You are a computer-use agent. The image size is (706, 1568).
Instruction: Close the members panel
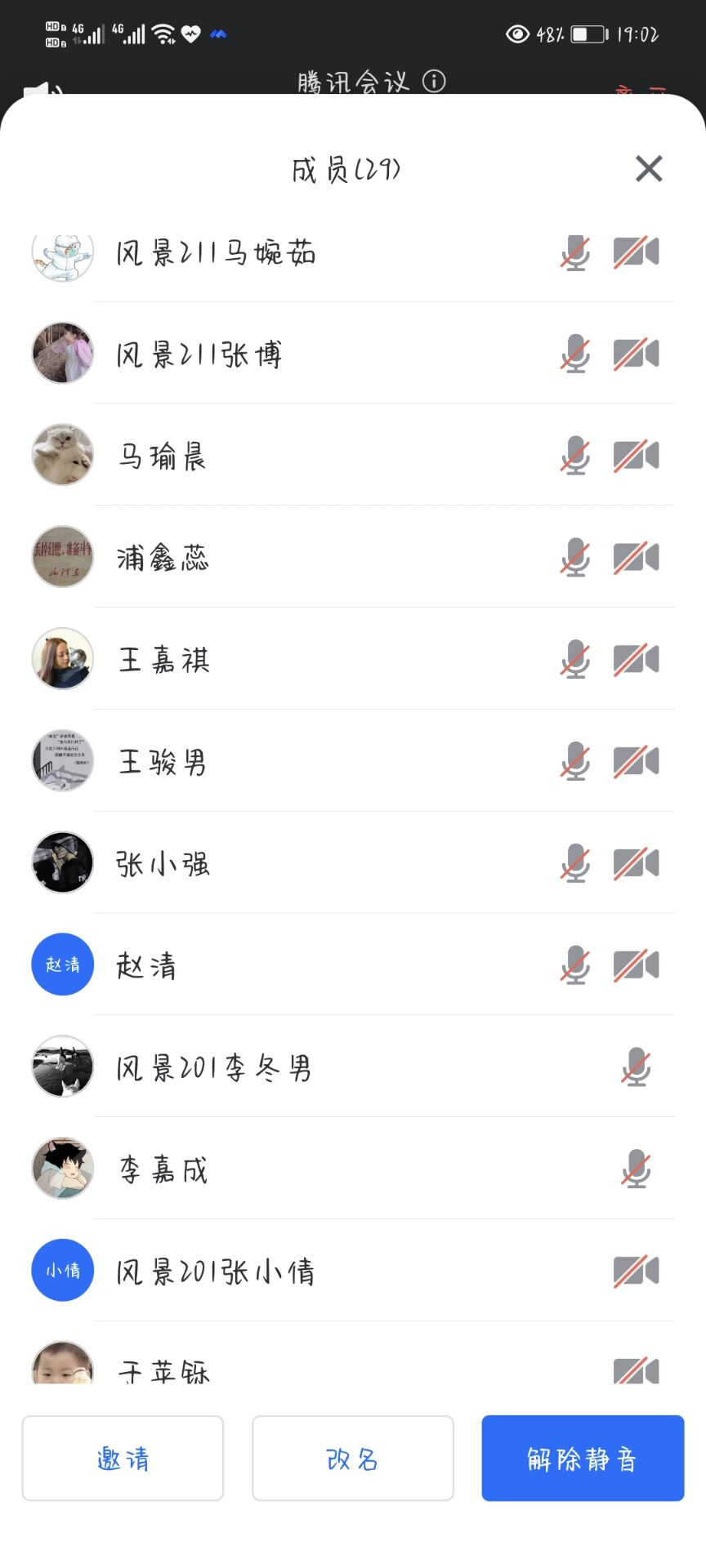(649, 169)
